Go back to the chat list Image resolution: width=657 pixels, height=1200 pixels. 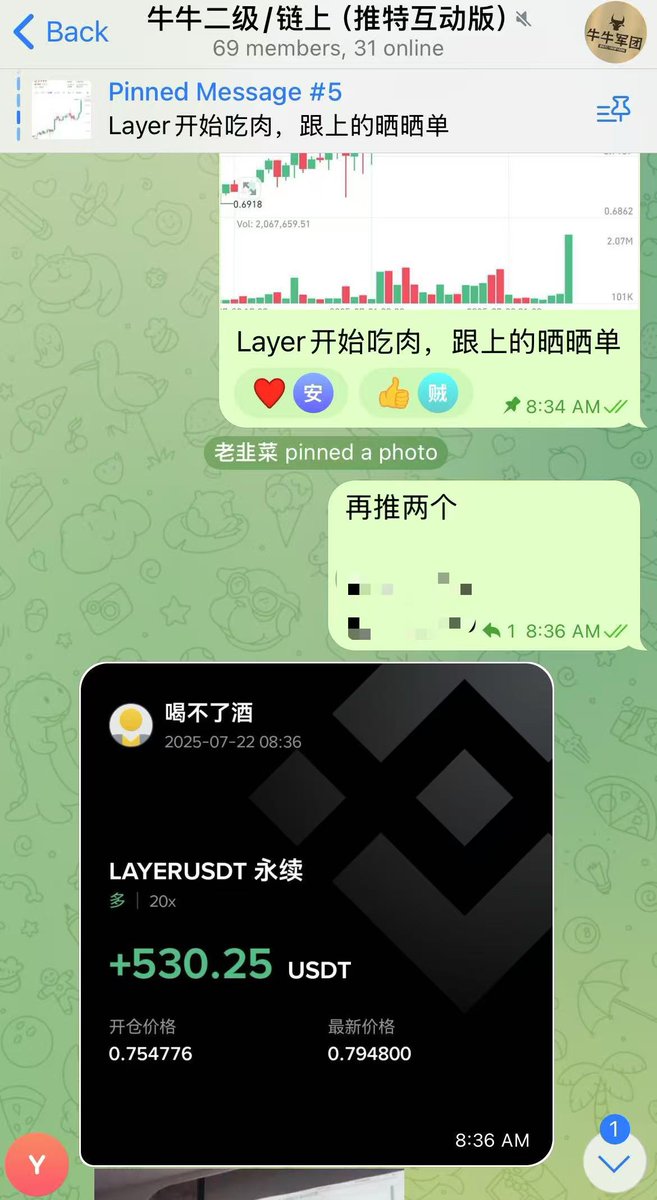point(60,31)
